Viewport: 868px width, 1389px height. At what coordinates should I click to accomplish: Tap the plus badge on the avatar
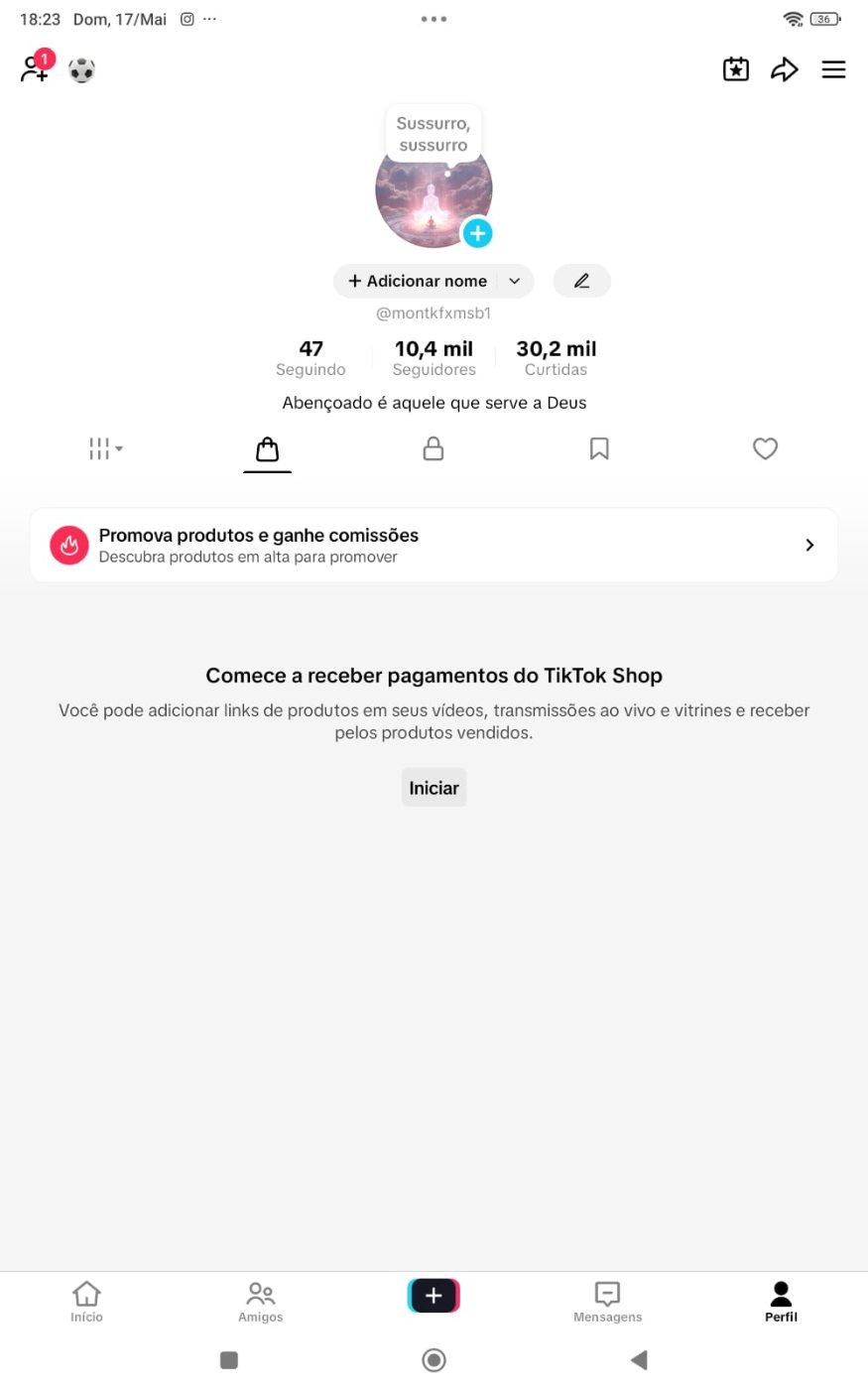click(478, 233)
